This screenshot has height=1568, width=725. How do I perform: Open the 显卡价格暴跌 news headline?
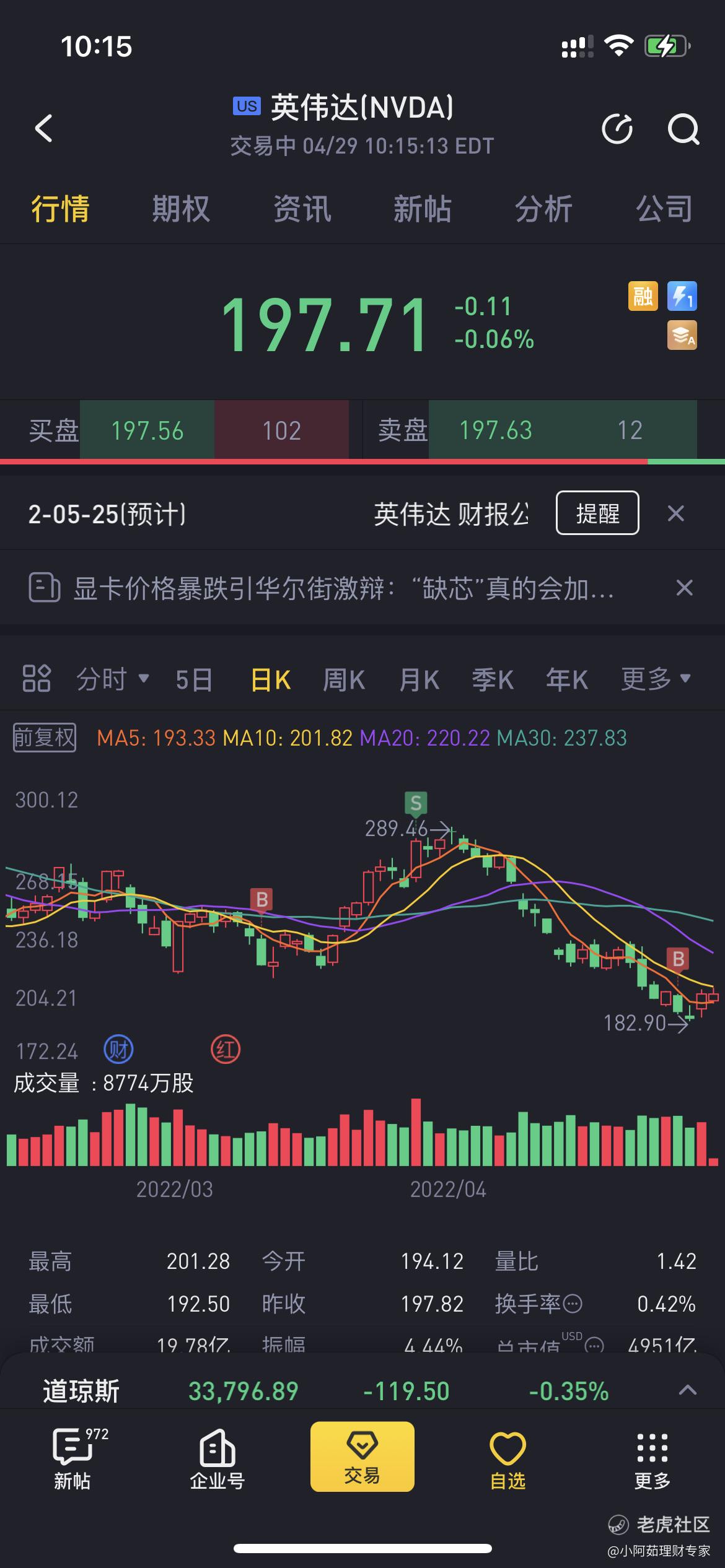tap(343, 588)
